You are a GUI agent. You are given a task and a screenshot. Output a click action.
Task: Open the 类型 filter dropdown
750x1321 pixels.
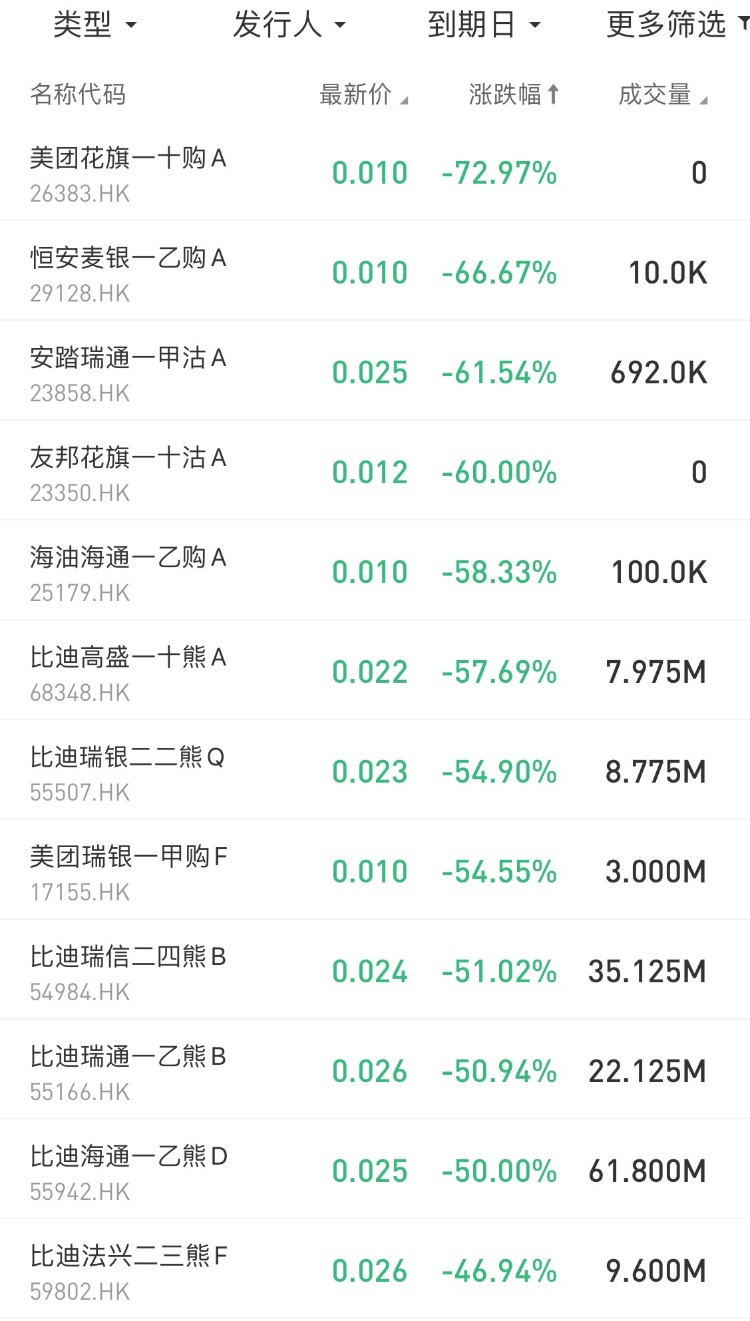tap(95, 25)
